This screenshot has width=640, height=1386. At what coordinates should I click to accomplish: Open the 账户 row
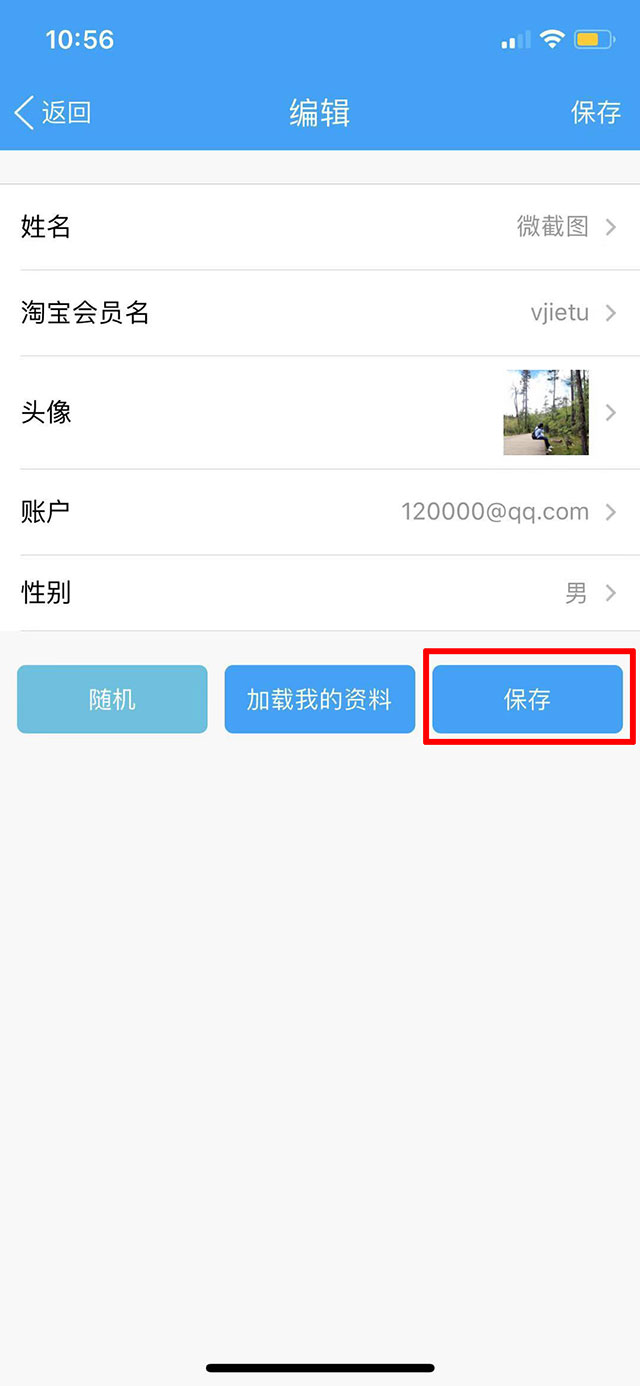(x=320, y=512)
